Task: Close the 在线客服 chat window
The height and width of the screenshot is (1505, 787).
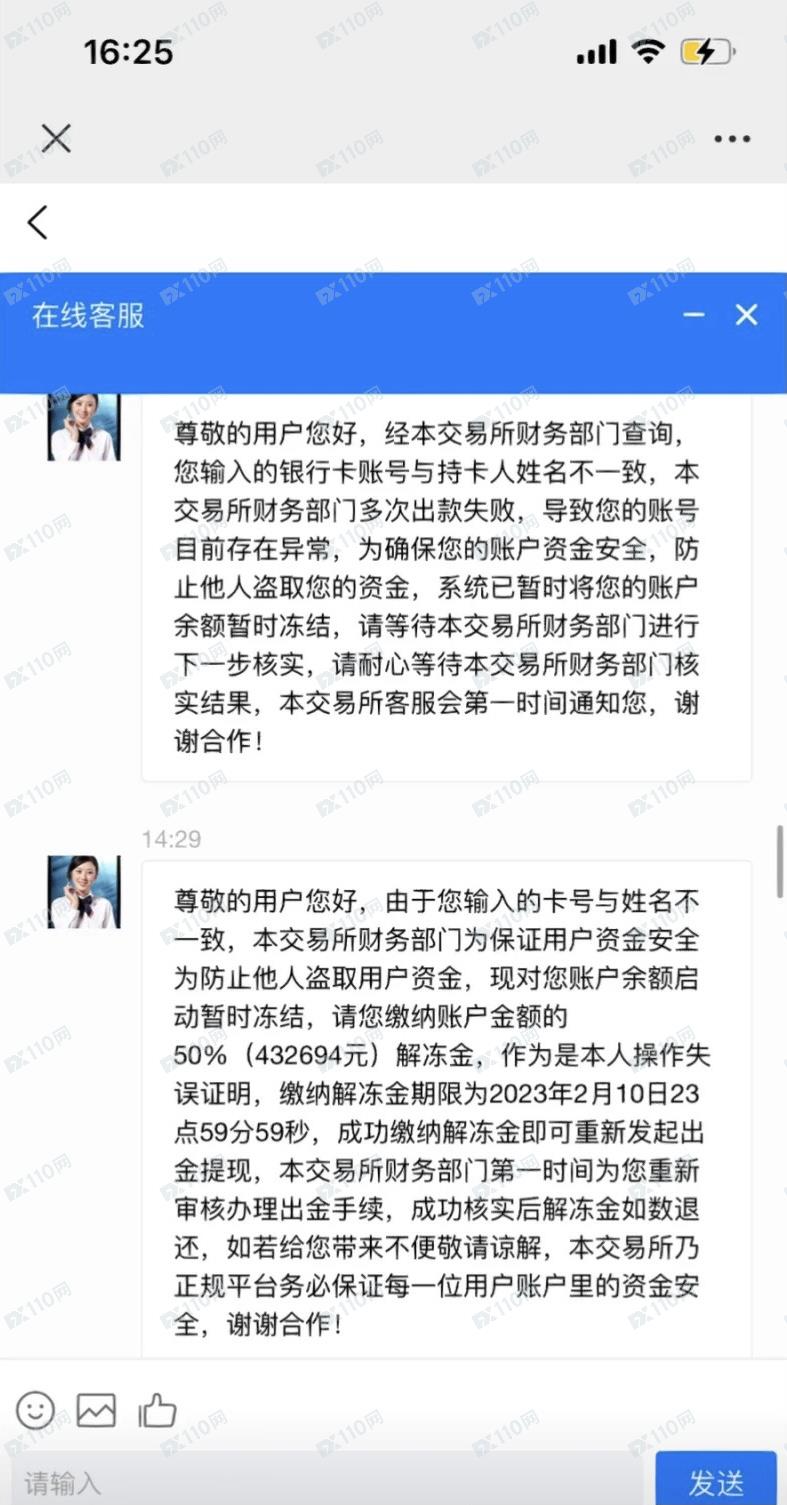Action: [746, 315]
